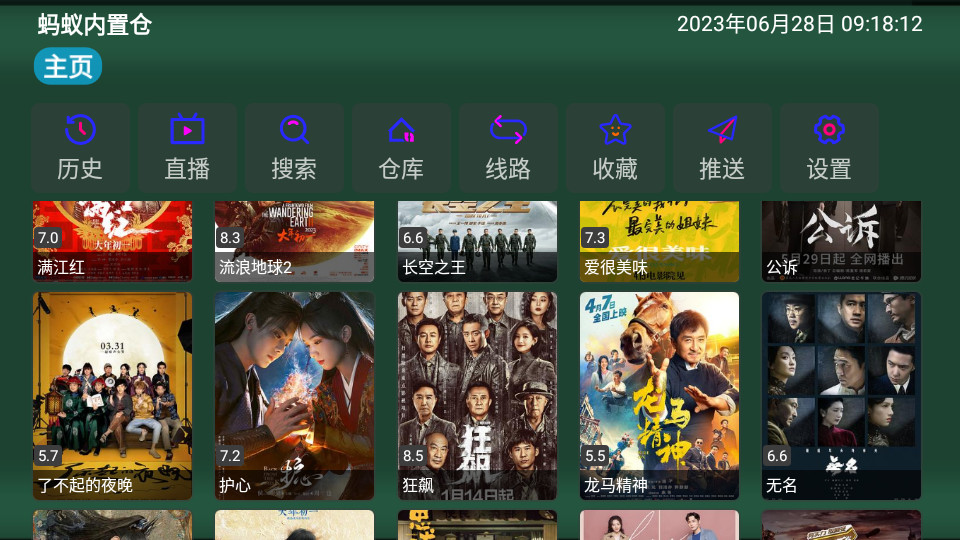Open the 龙马精神 movie card
This screenshot has height=540, width=960.
click(659, 395)
